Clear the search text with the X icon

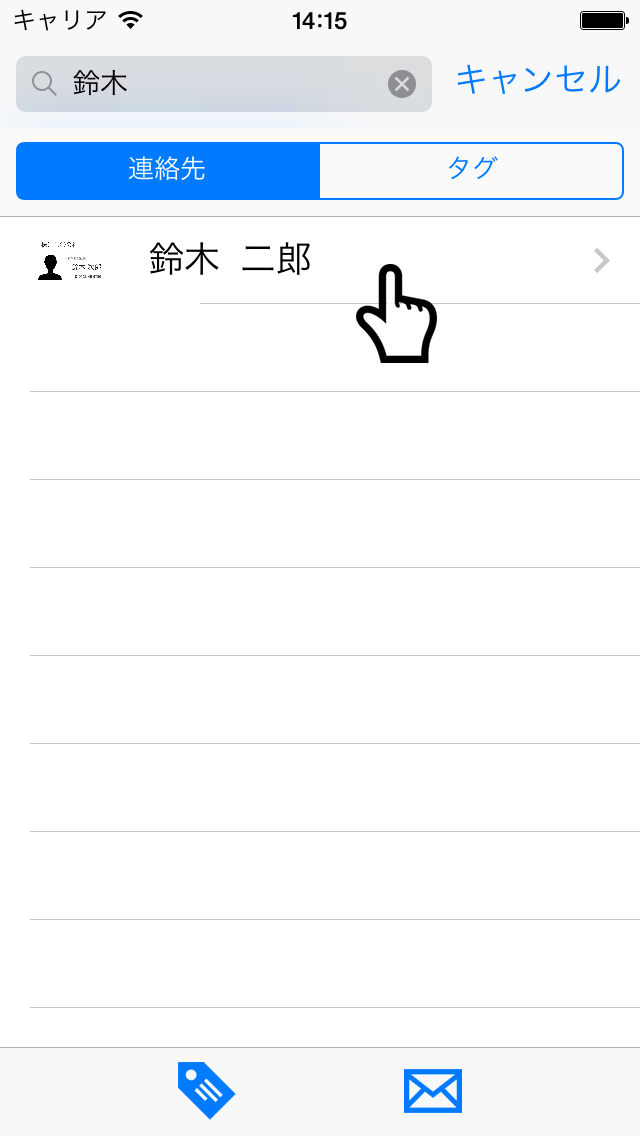point(402,84)
